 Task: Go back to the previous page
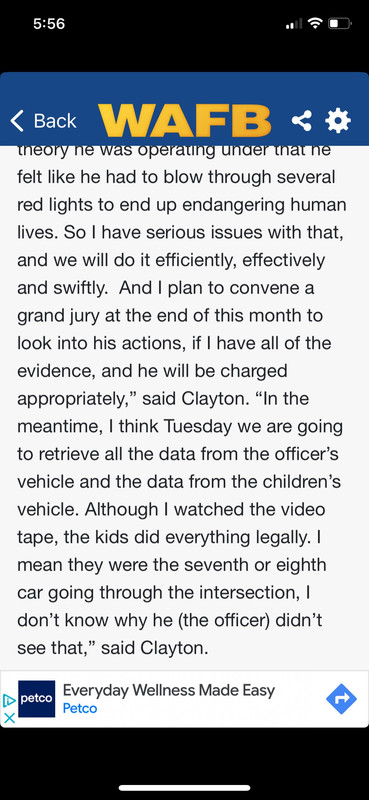43,121
